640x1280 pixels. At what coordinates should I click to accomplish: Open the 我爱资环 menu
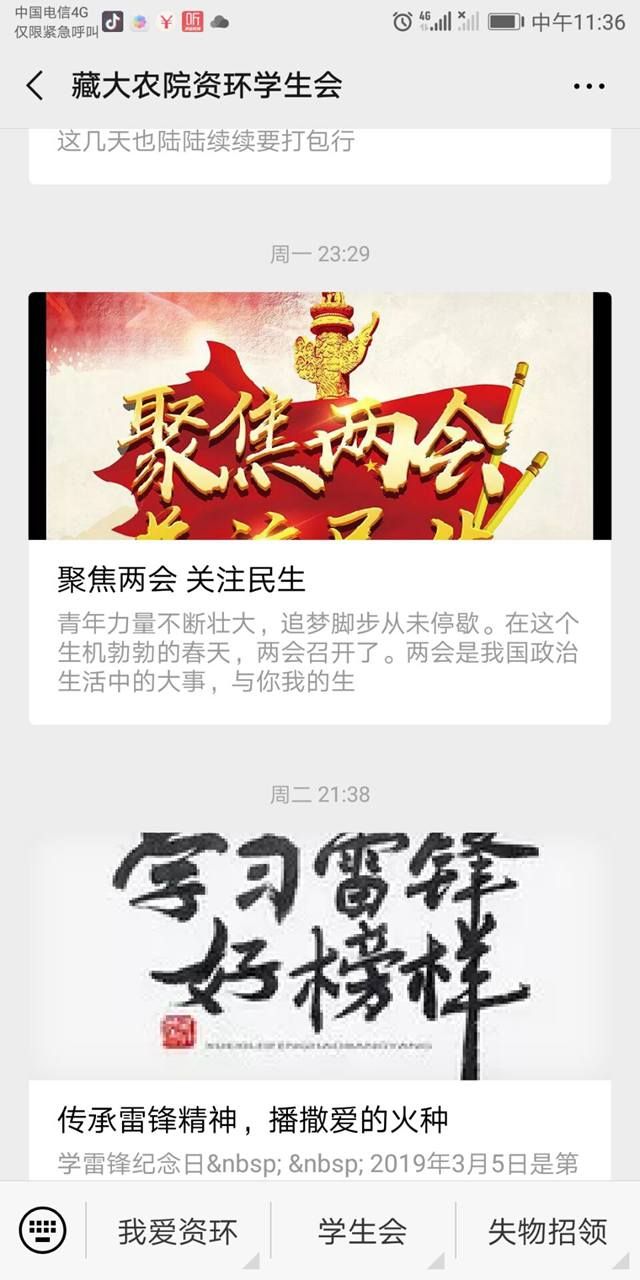pyautogui.click(x=178, y=1231)
